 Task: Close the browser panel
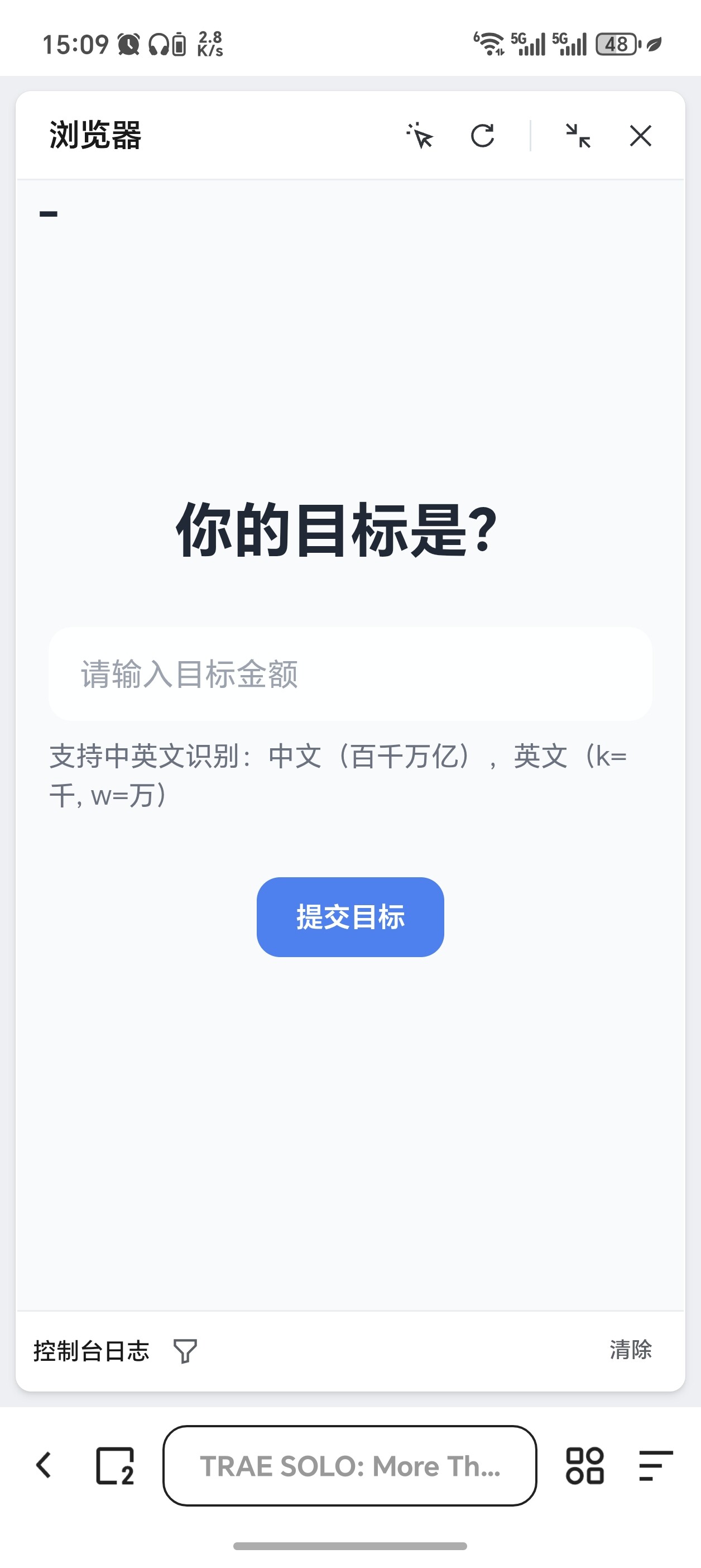pos(640,136)
